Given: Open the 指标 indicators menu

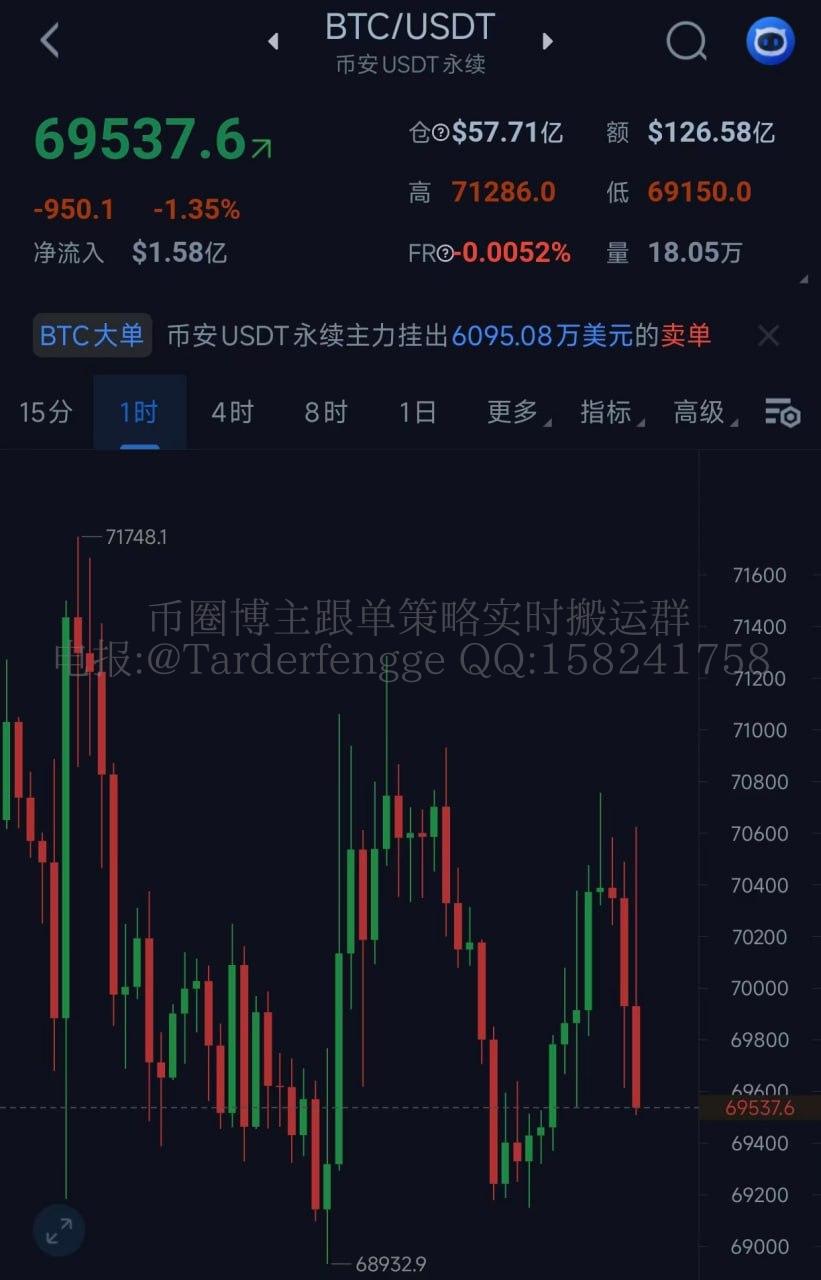Looking at the screenshot, I should coord(608,411).
